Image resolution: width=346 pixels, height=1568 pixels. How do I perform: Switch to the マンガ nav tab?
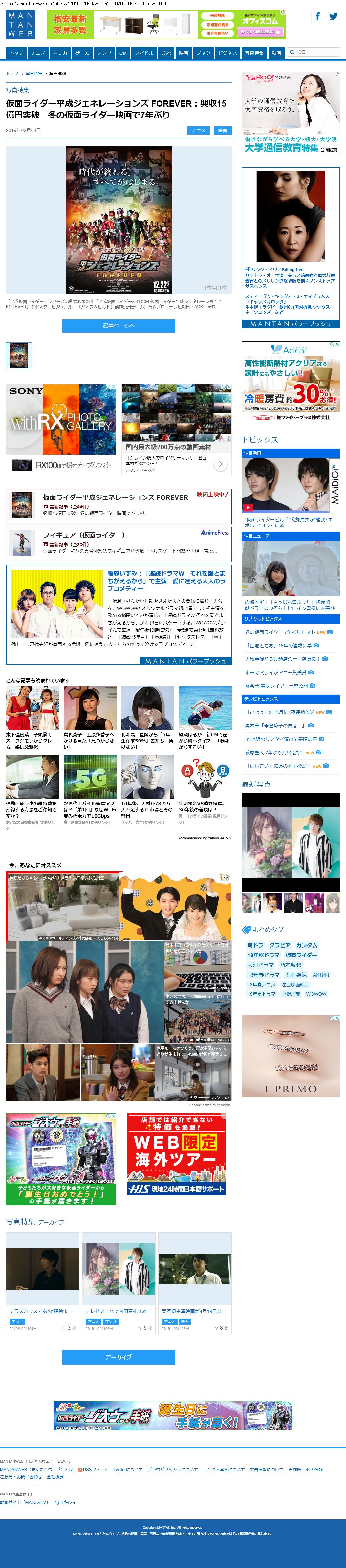(60, 53)
